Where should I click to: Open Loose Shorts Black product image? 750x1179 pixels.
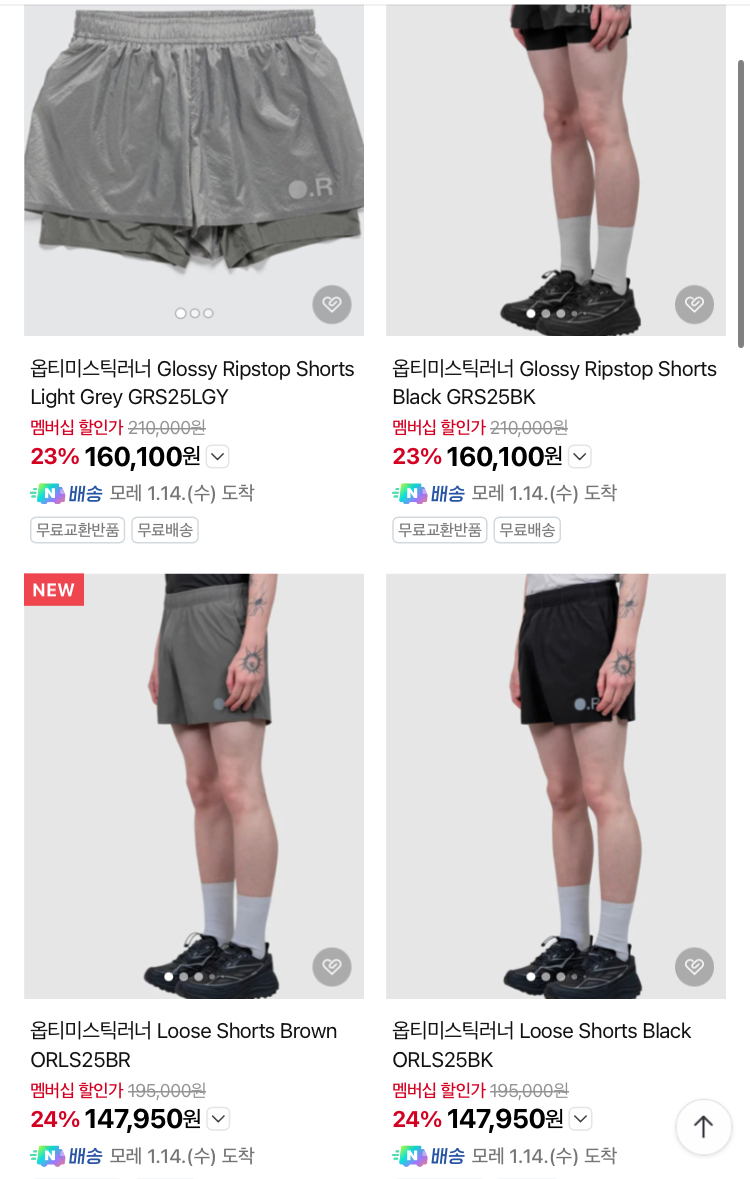[x=555, y=785]
